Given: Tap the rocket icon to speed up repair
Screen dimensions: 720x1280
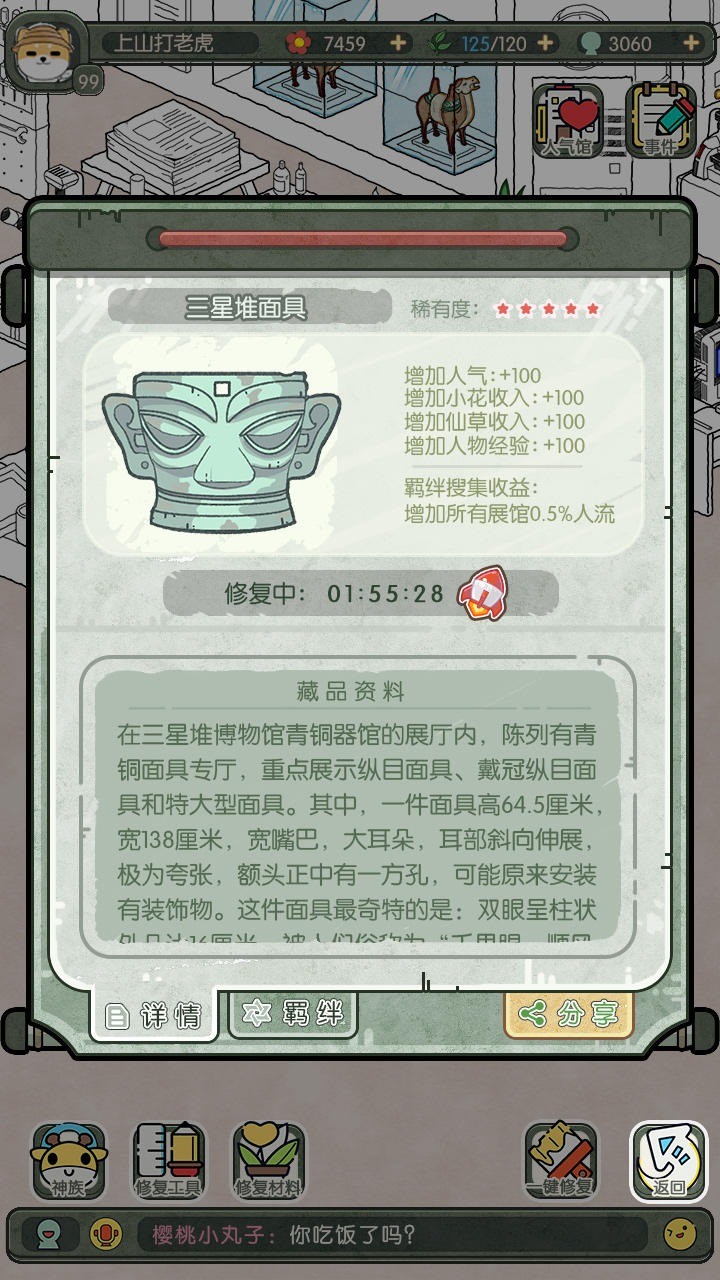Looking at the screenshot, I should pos(481,595).
